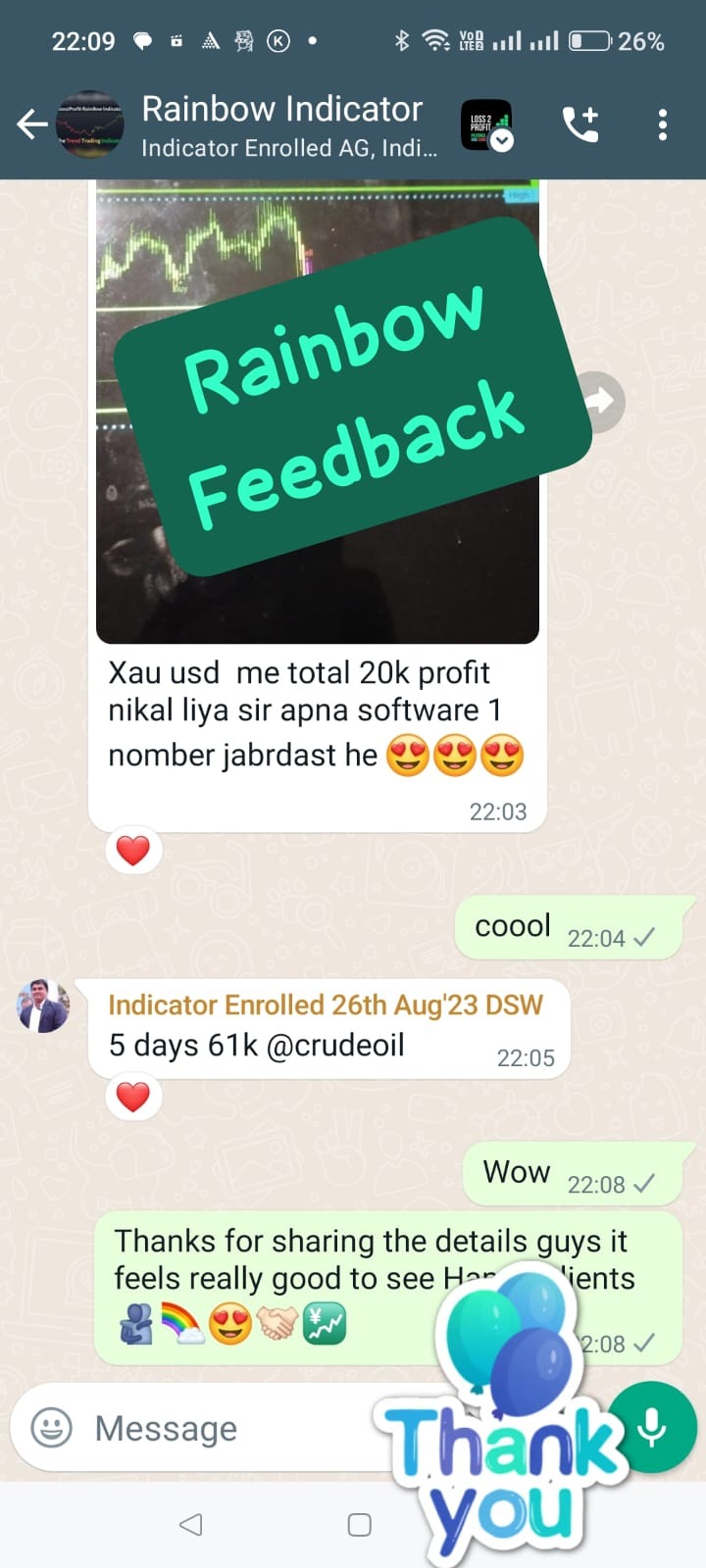Go back to the chats list
The image size is (706, 1568).
point(31,124)
